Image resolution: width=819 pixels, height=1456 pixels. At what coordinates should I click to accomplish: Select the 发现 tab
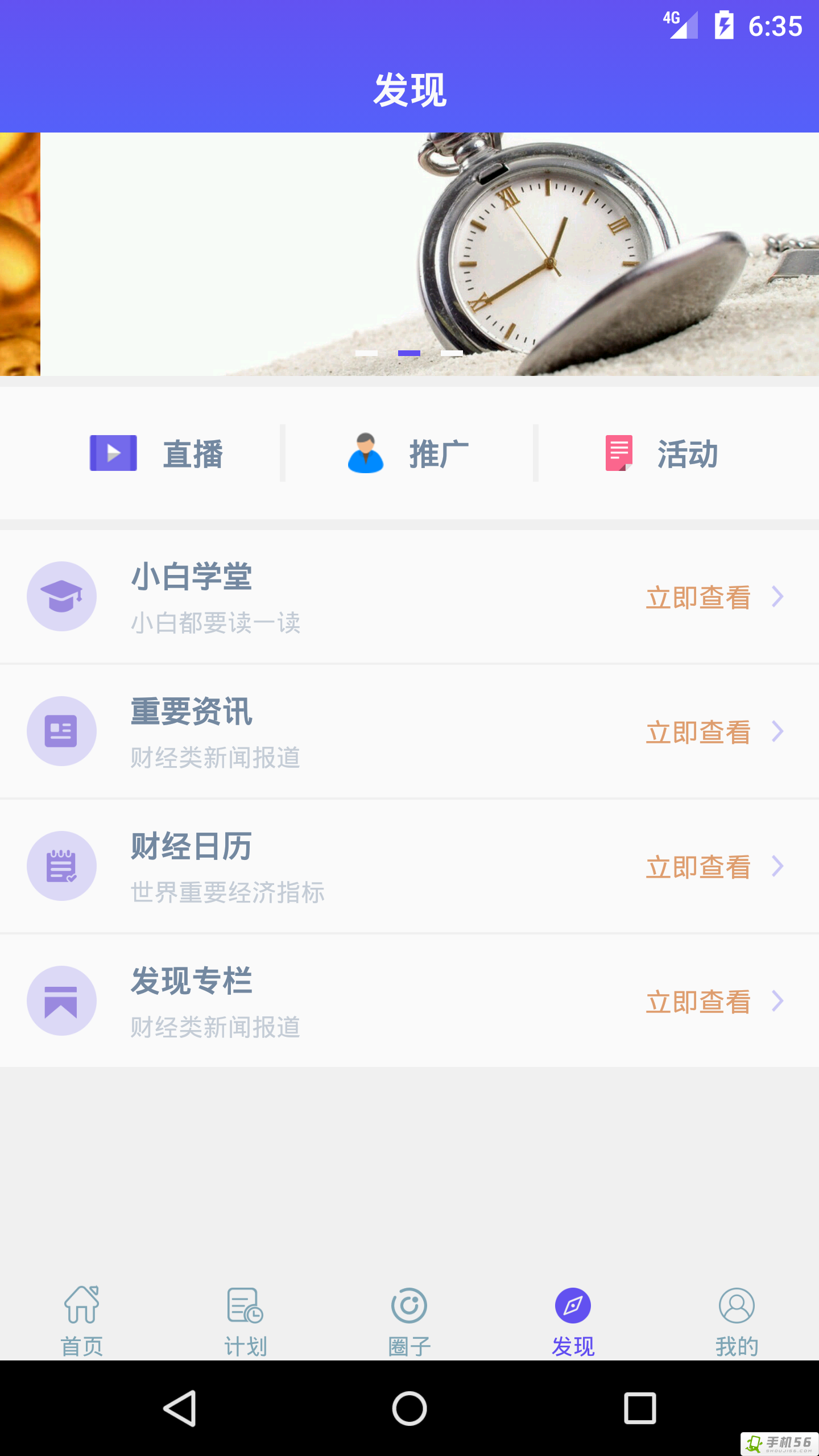[573, 1321]
